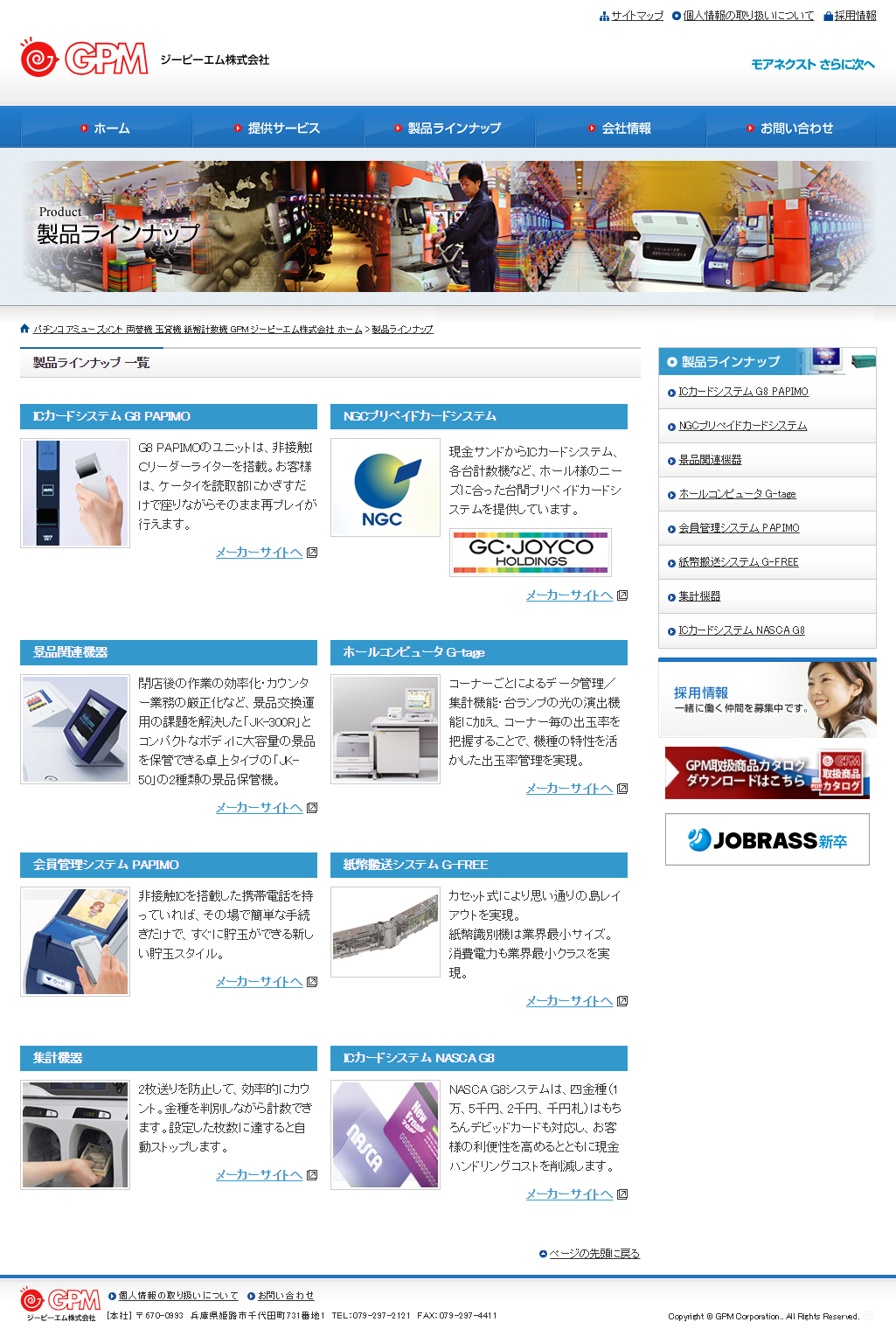Jump back via ページの先頭に戻る
896x1336 pixels.
click(594, 1254)
